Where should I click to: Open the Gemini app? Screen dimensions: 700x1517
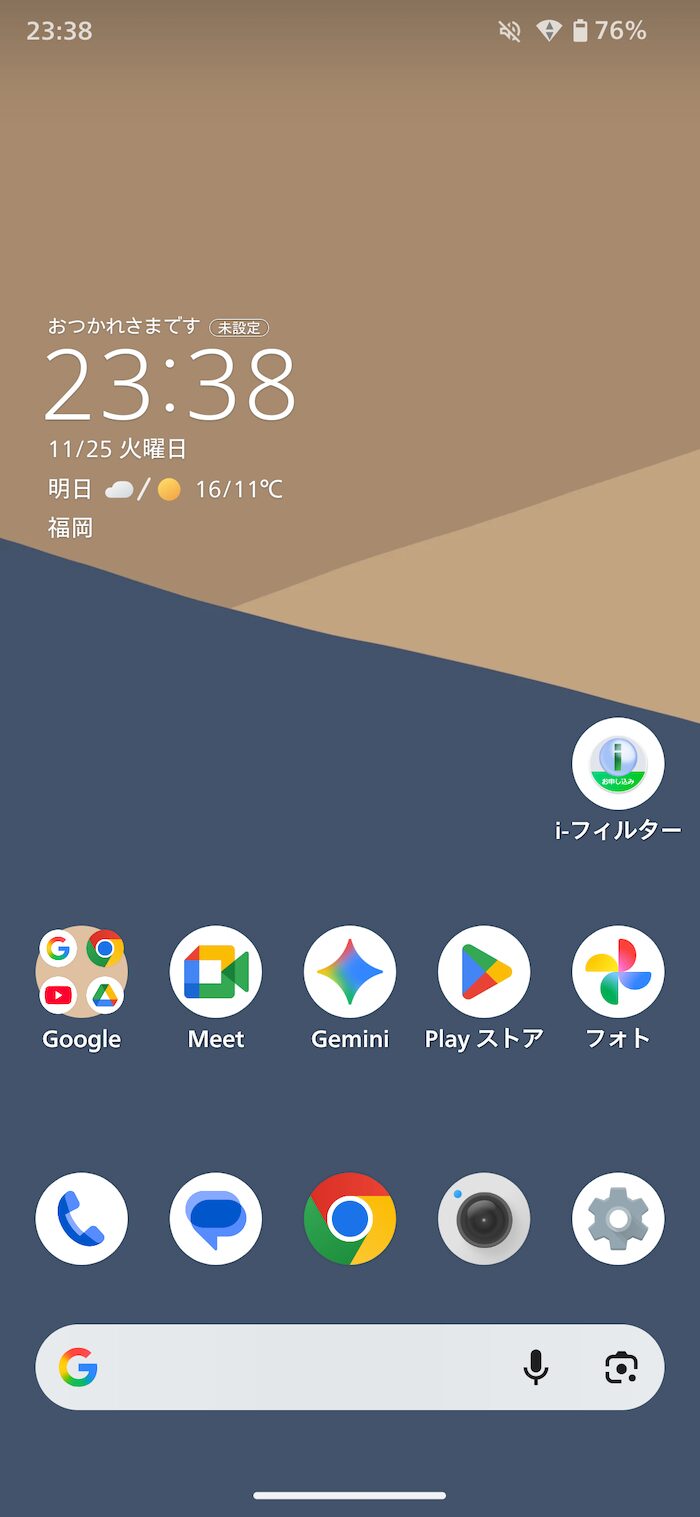pos(350,971)
